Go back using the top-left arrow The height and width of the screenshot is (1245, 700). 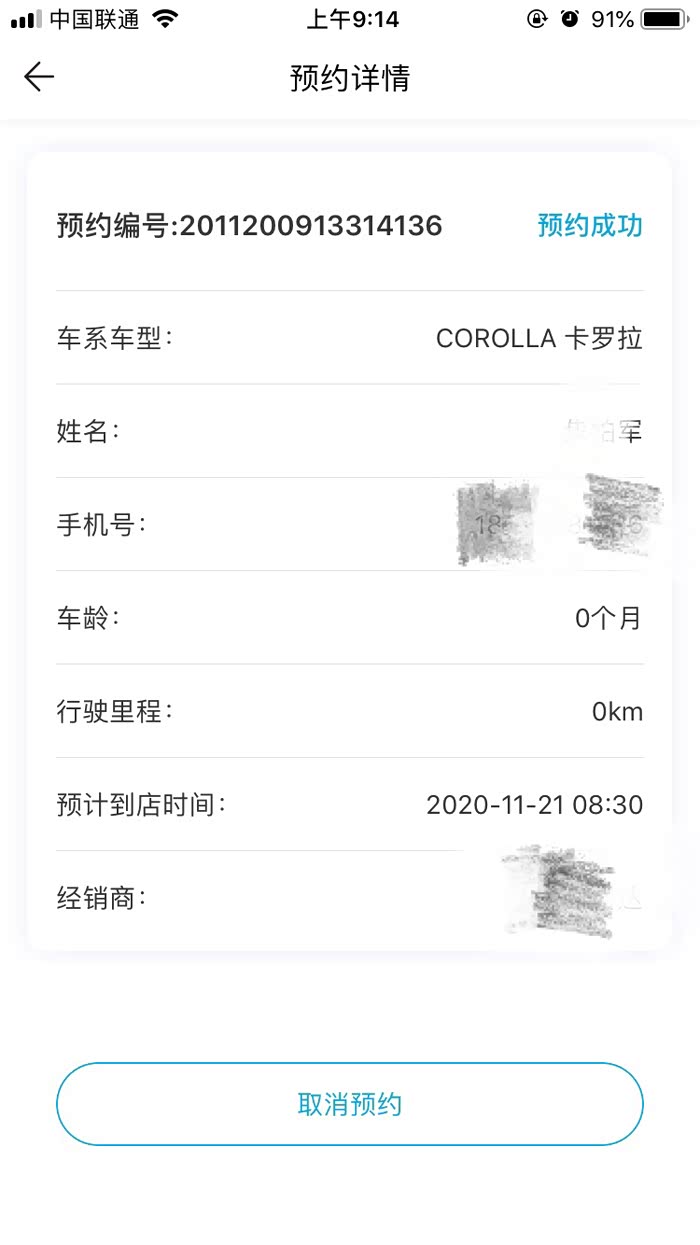click(x=39, y=77)
